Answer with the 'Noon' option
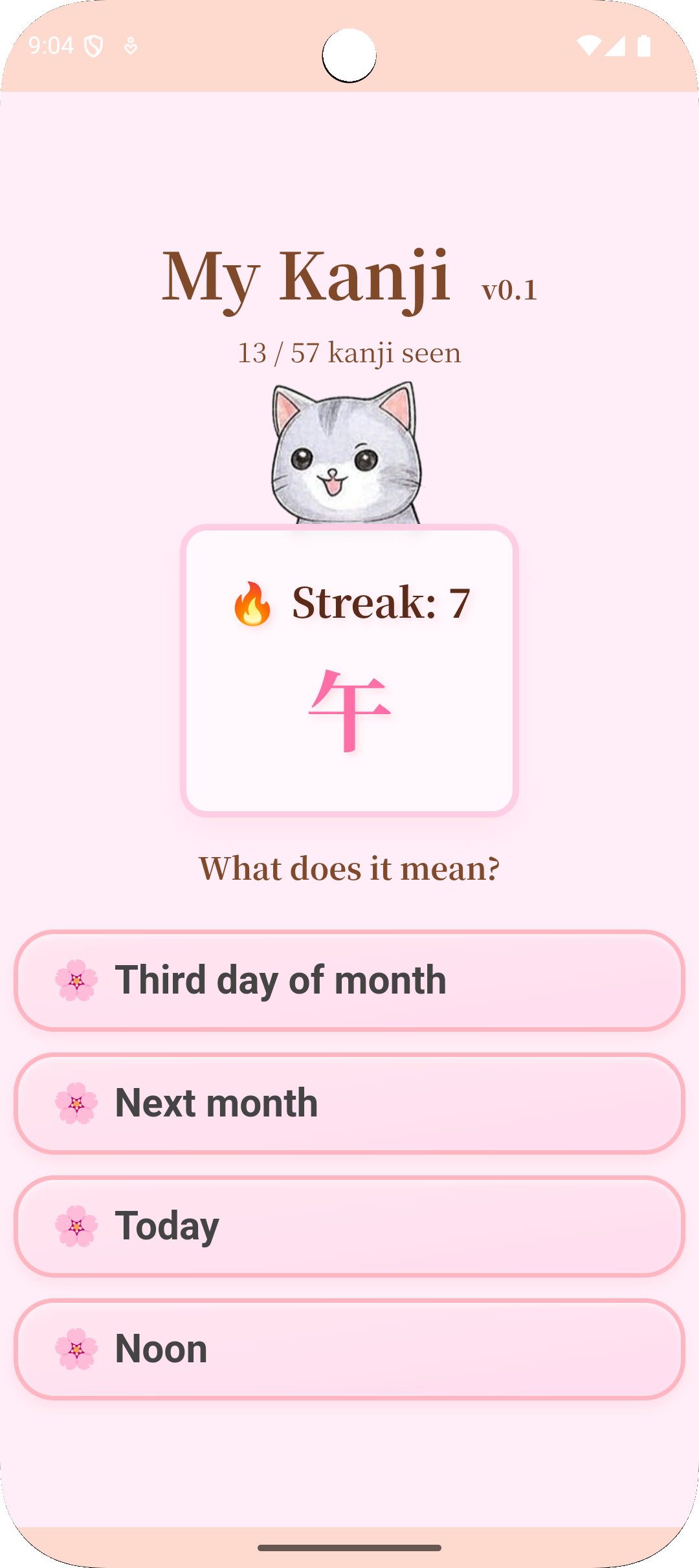Image resolution: width=699 pixels, height=1568 pixels. click(349, 1349)
